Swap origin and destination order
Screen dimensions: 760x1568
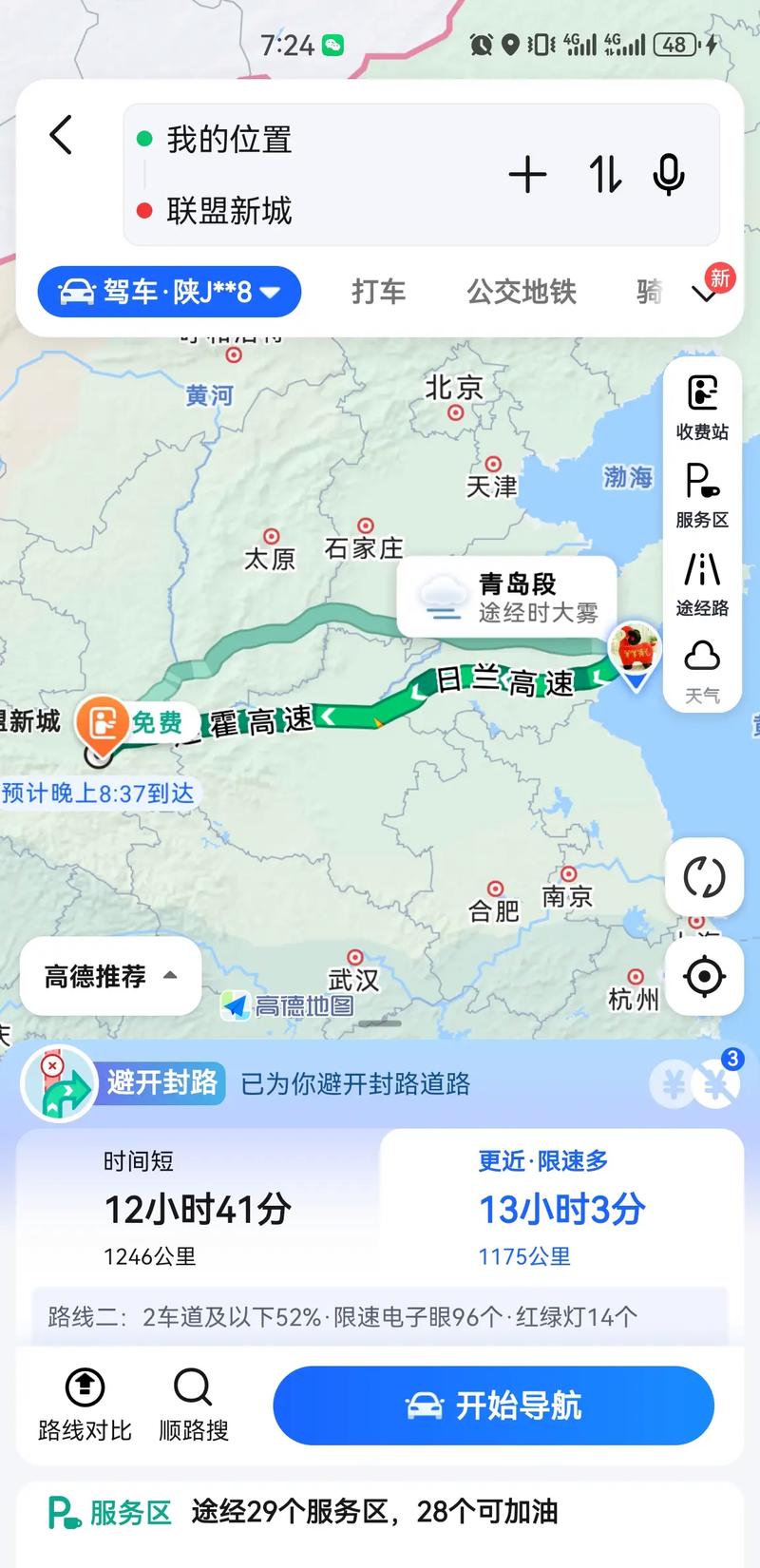tap(603, 175)
